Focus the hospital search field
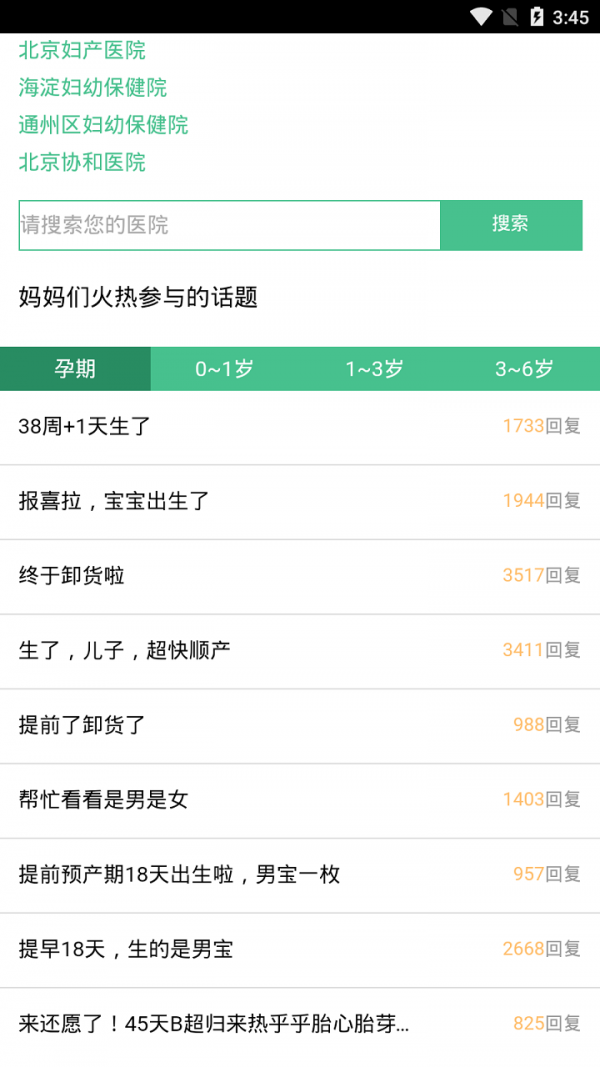600x1067 pixels. point(229,225)
